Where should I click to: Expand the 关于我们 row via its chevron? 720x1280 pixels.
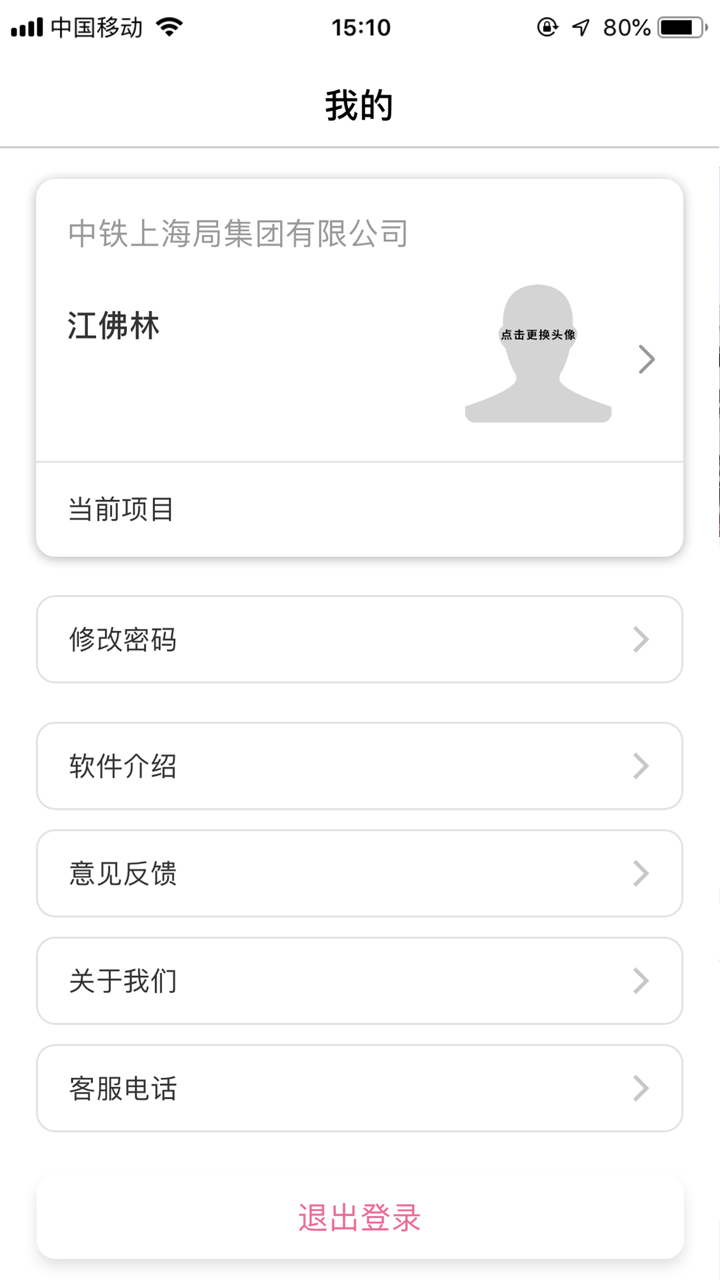(x=641, y=981)
